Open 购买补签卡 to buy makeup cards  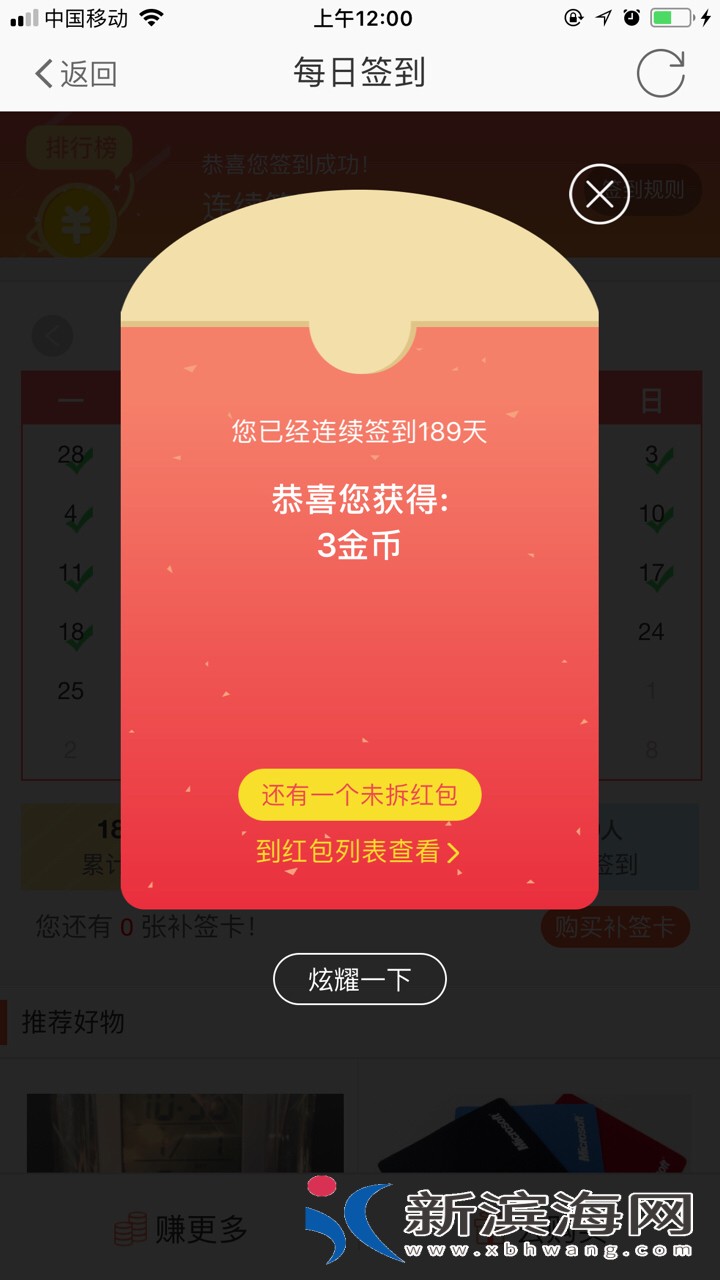[x=614, y=928]
